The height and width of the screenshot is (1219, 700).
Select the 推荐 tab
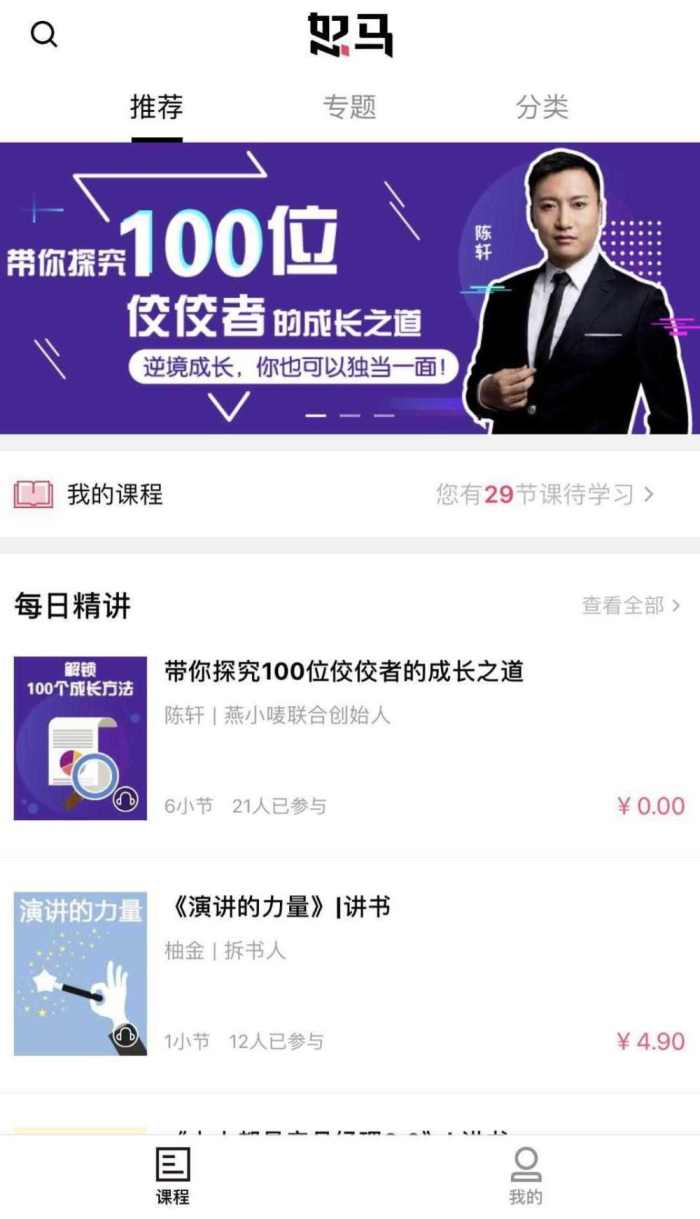pos(157,107)
